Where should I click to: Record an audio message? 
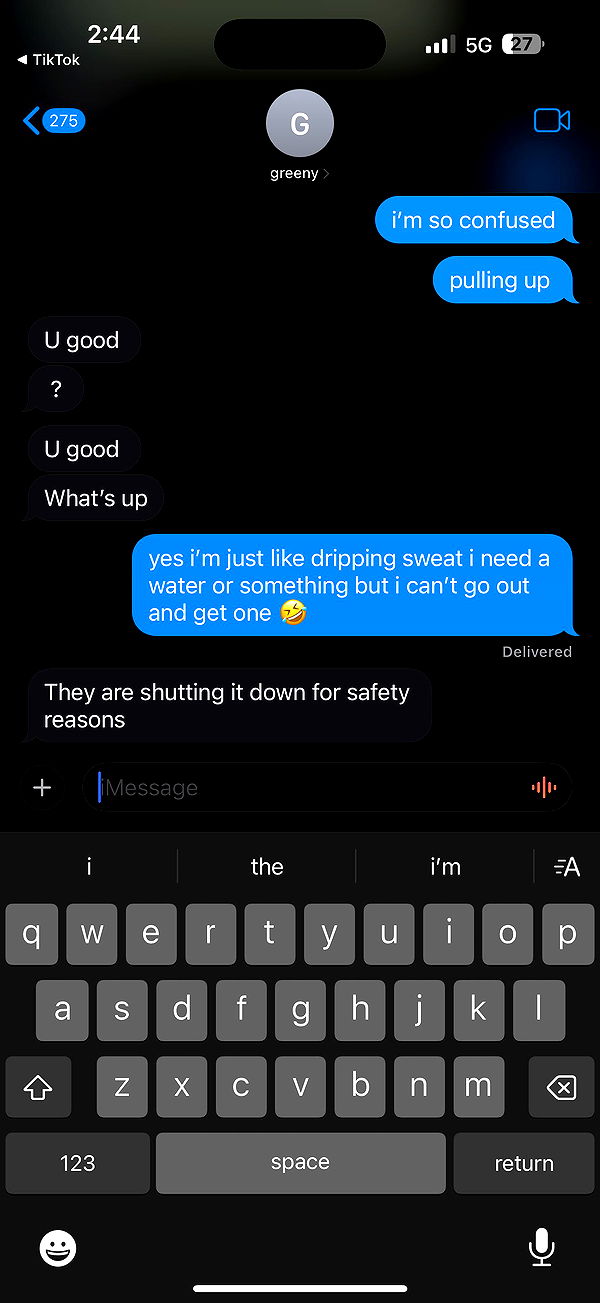[543, 788]
